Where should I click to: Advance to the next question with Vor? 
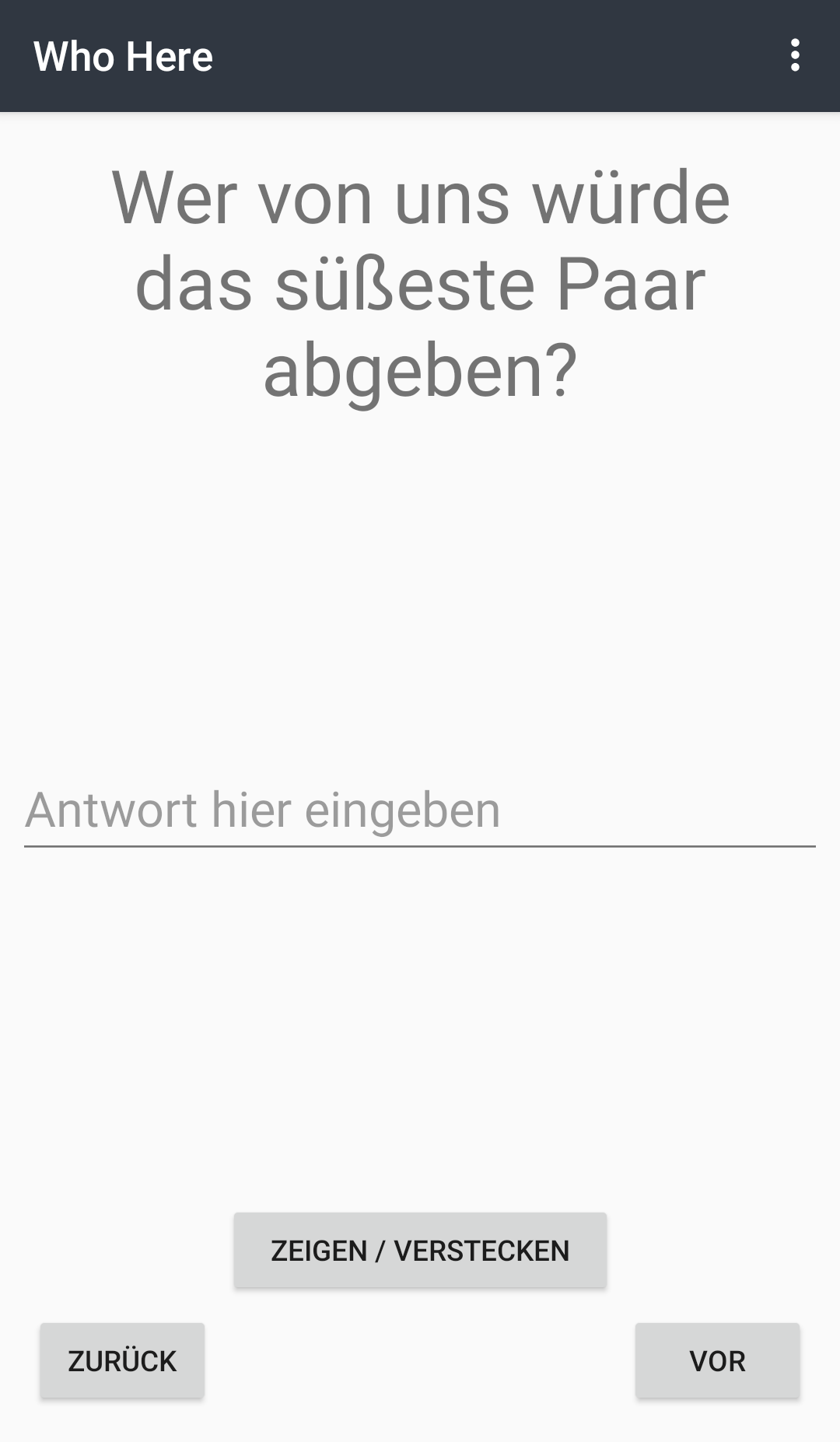click(x=717, y=1360)
